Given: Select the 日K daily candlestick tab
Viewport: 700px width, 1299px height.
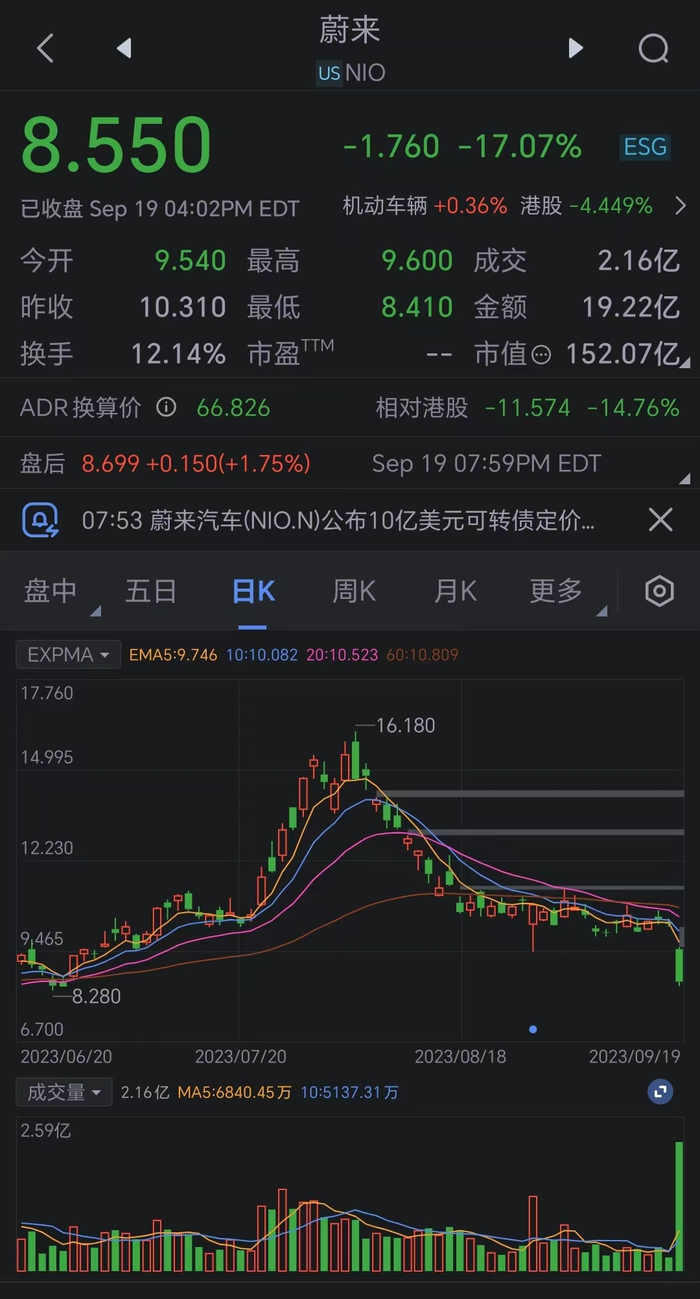Looking at the screenshot, I should 252,591.
